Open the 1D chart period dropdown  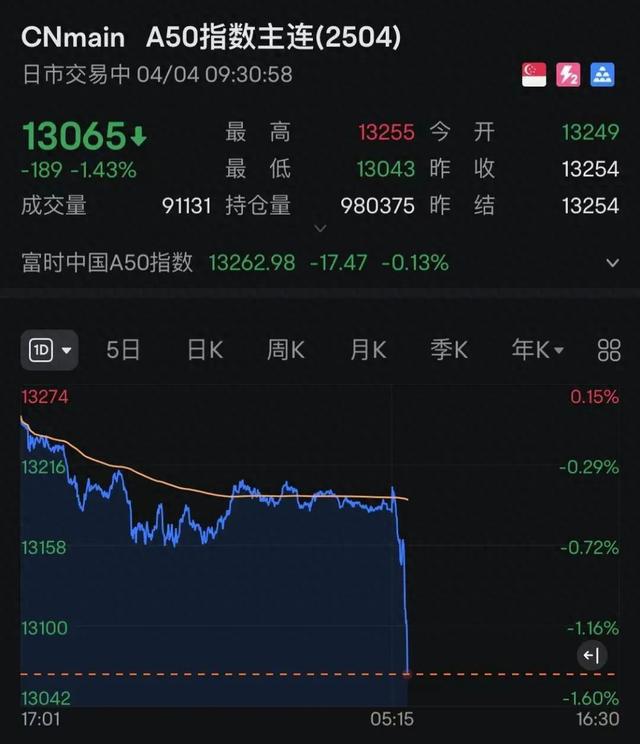(x=50, y=350)
